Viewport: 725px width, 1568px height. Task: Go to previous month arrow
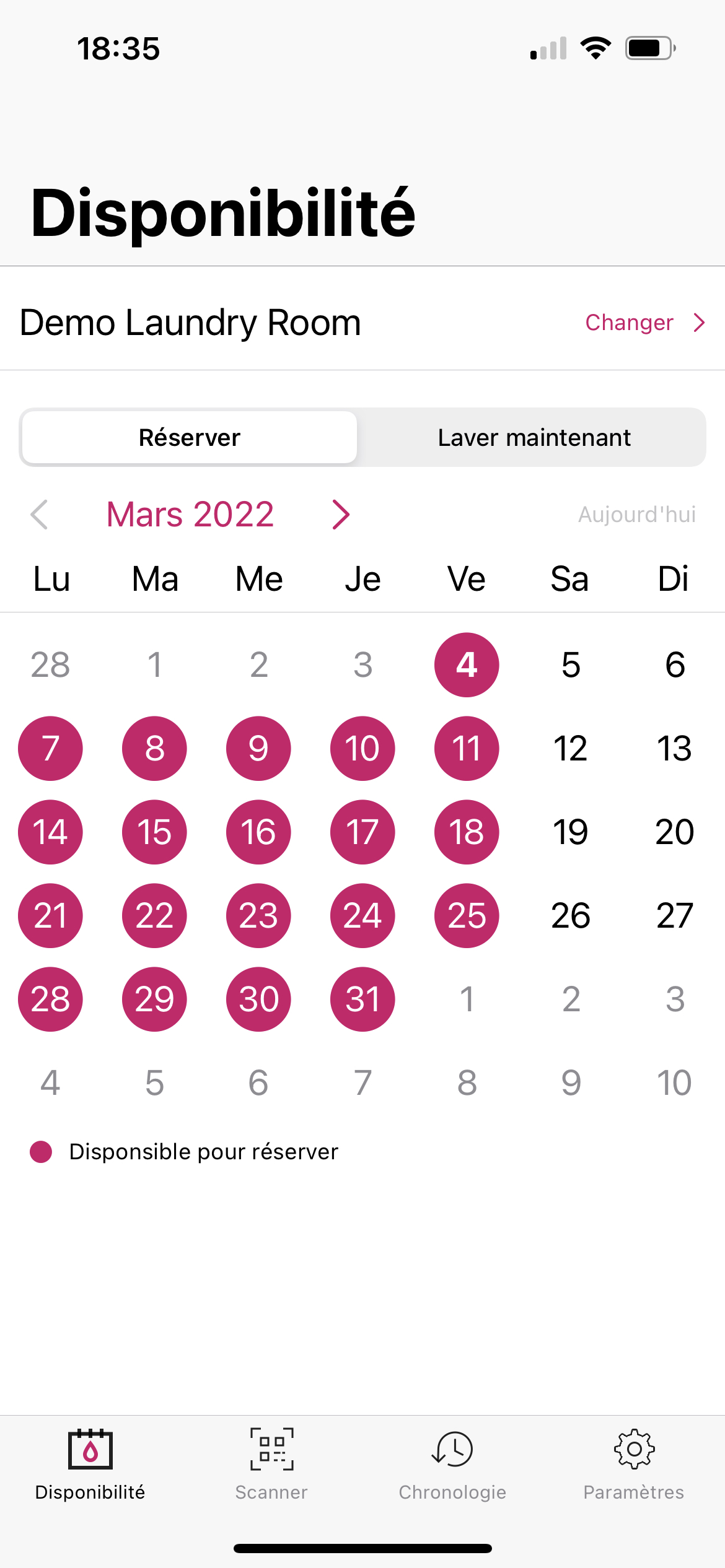(40, 515)
